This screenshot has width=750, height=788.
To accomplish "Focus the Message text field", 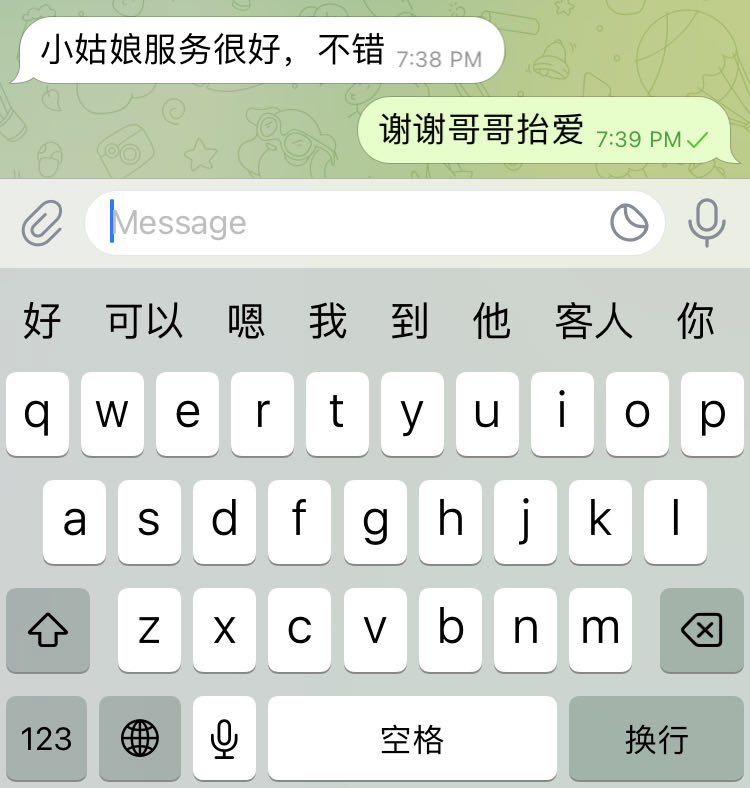I will pos(350,223).
